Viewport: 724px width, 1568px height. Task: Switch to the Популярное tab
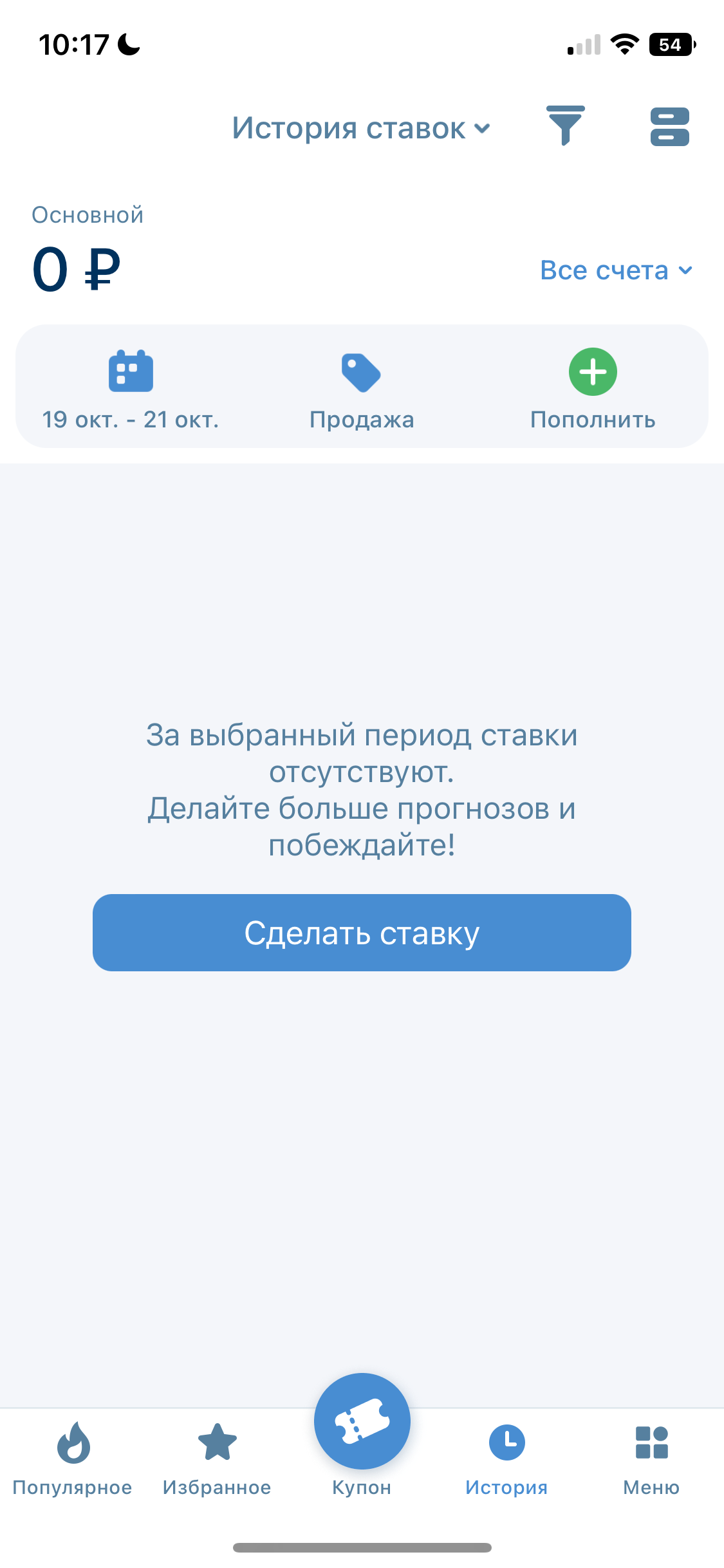point(73,1459)
